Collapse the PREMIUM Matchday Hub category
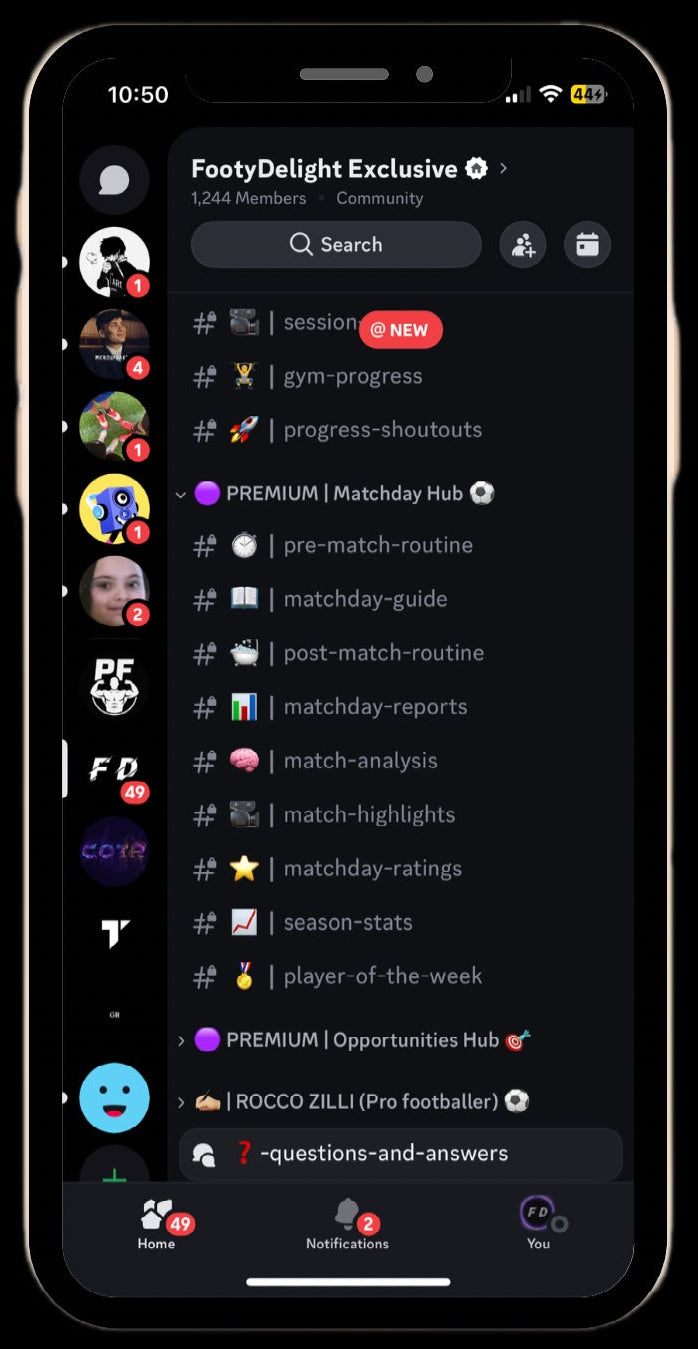This screenshot has height=1349, width=698. (345, 493)
